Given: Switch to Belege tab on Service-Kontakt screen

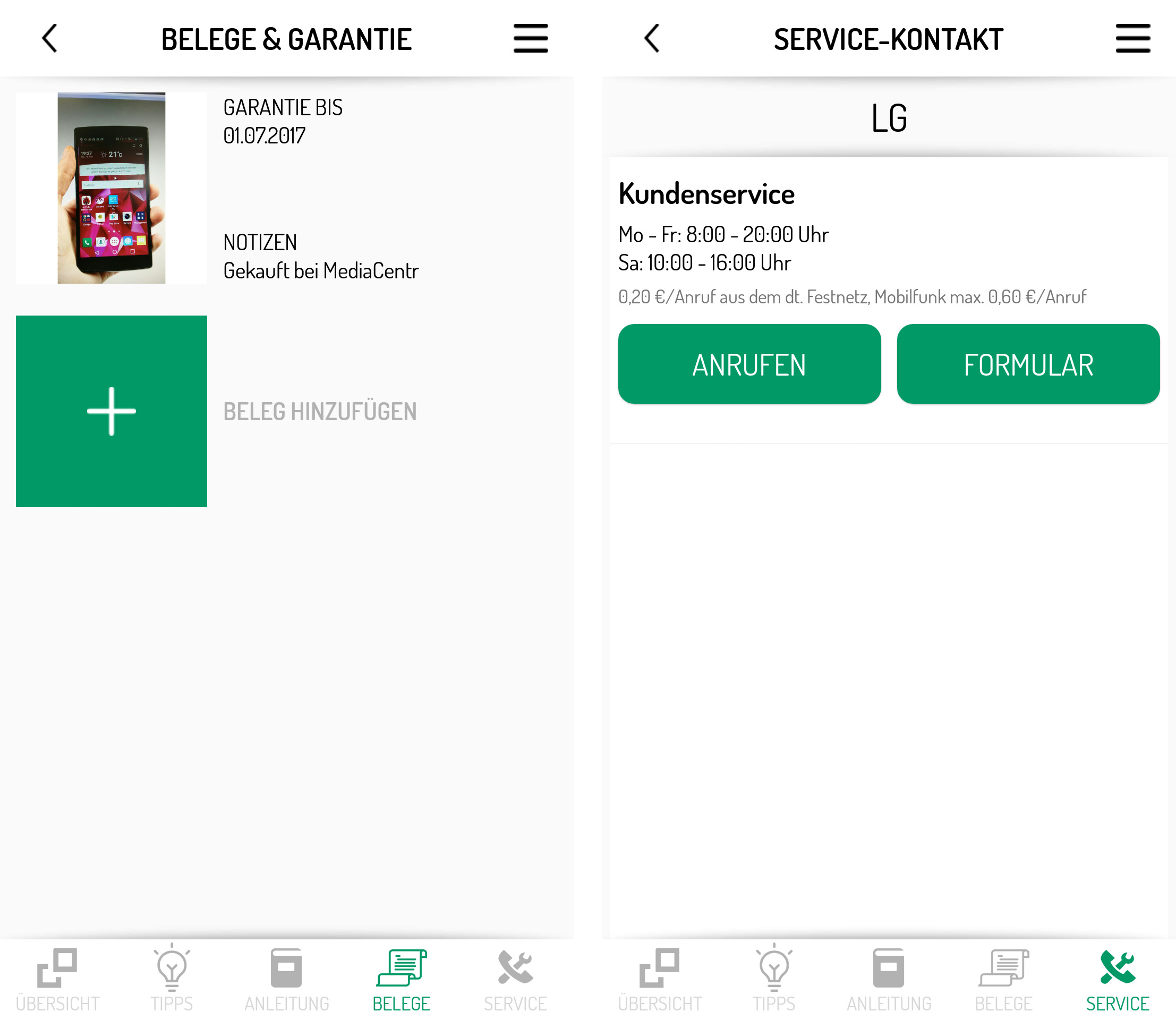Looking at the screenshot, I should 1003,979.
